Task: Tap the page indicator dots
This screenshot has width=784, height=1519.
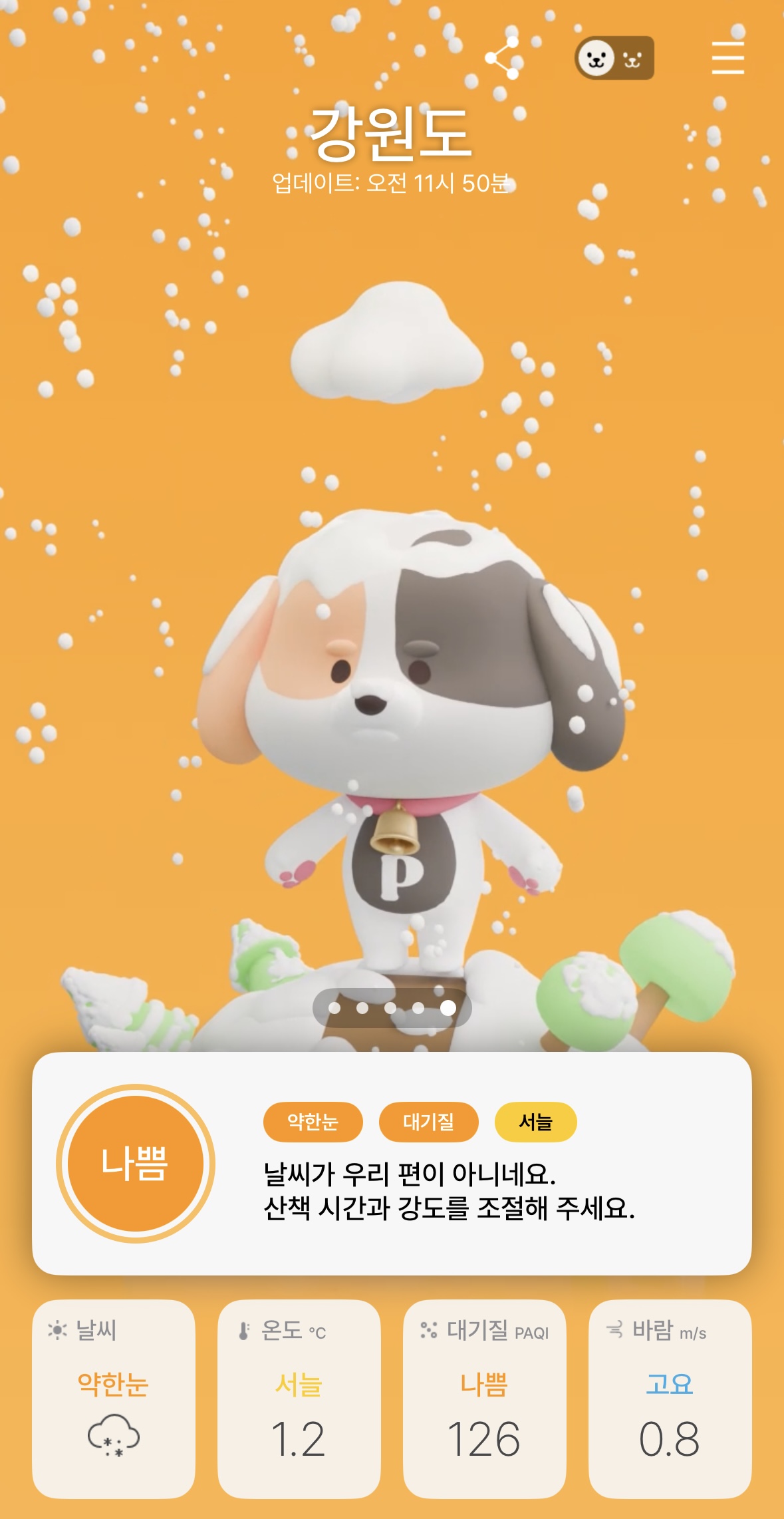Action: point(392,1008)
